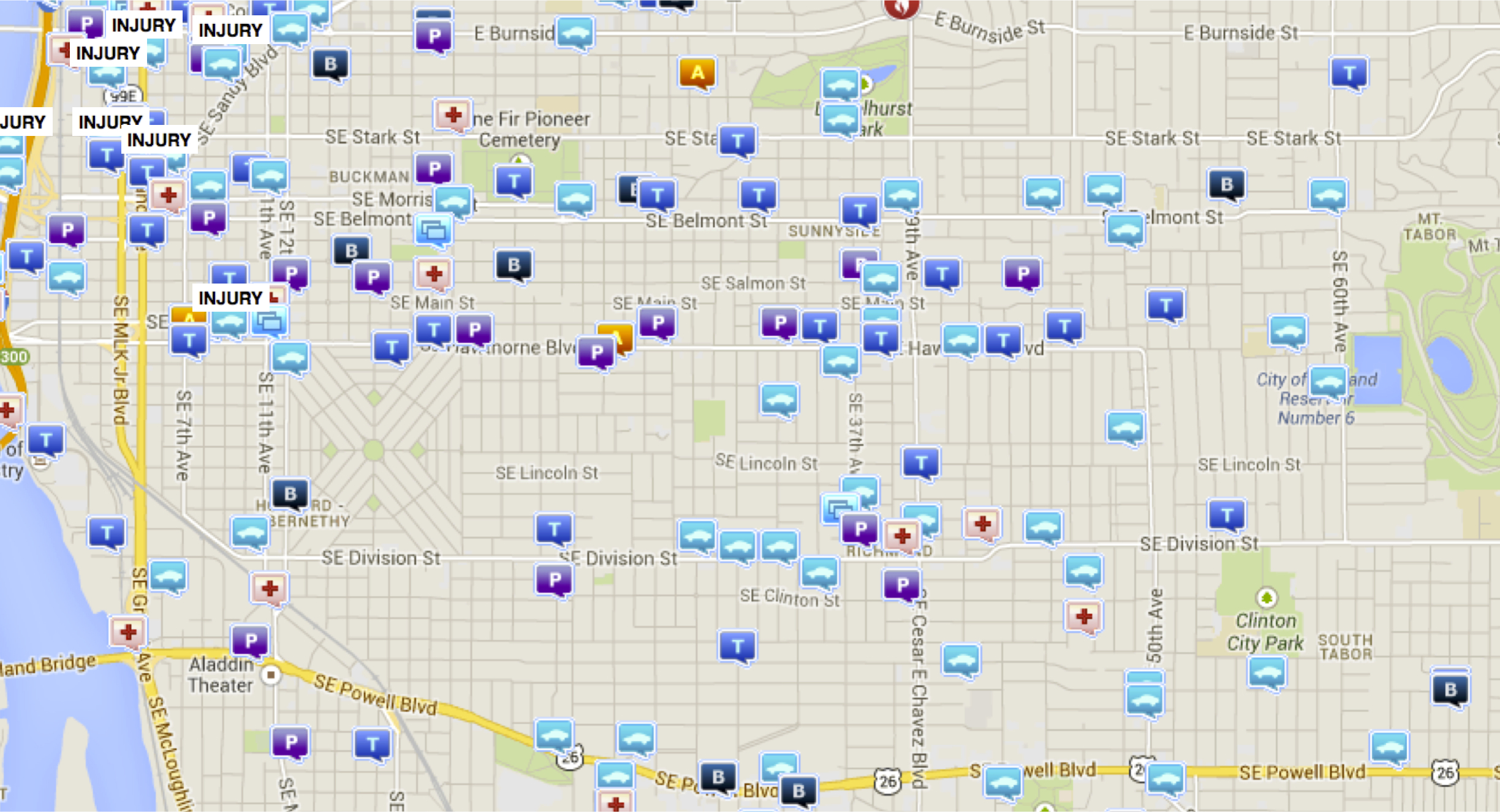
Task: Open the car marker below Clinton City Park
Action: 1266,673
